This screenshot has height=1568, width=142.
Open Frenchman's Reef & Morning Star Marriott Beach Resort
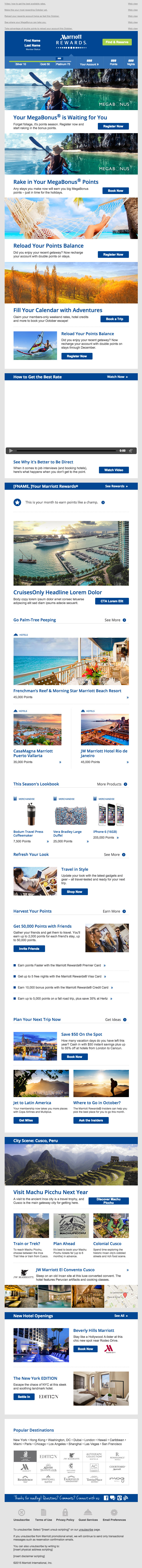(x=67, y=691)
